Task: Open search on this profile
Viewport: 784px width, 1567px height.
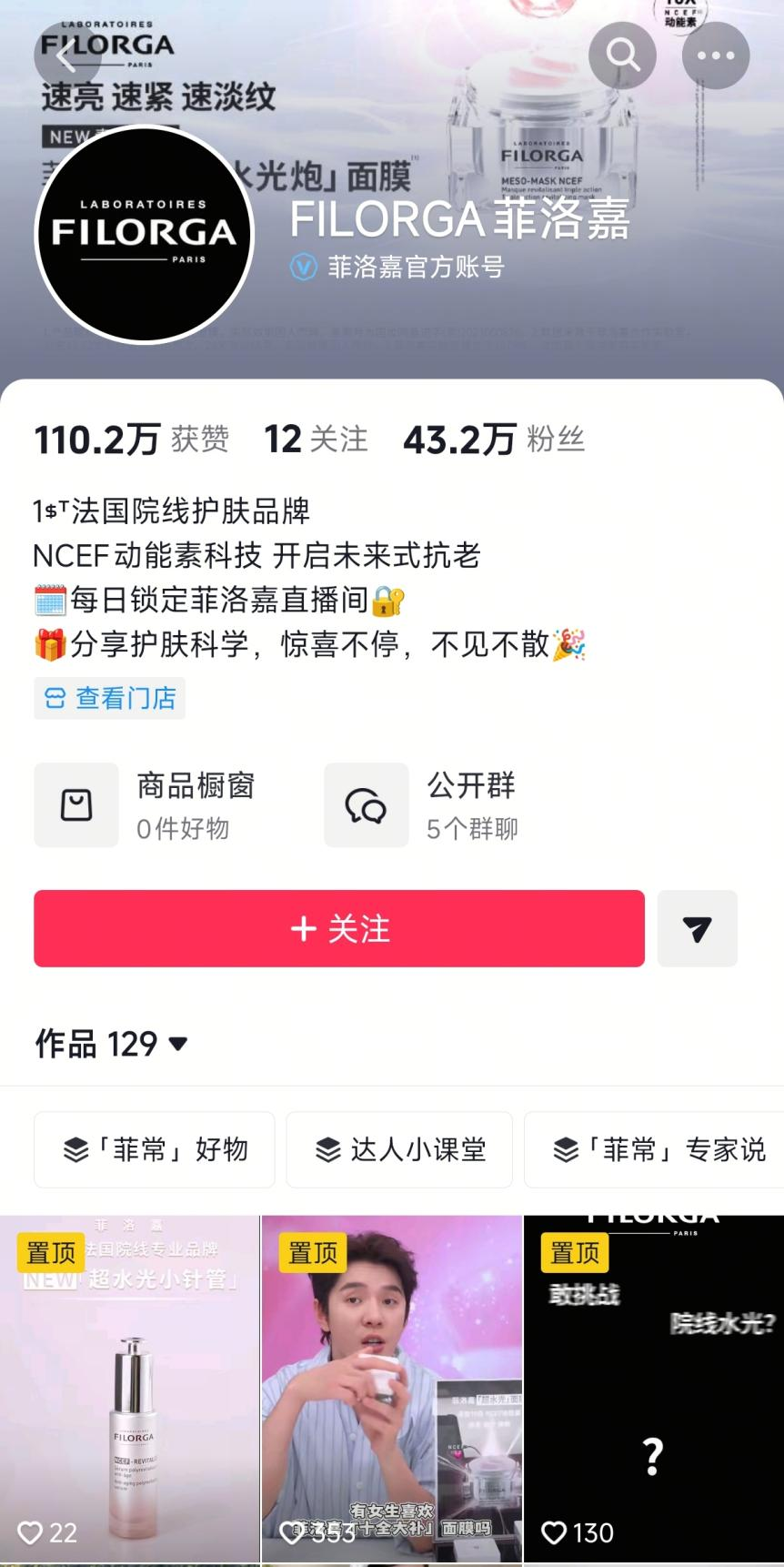Action: tap(623, 56)
